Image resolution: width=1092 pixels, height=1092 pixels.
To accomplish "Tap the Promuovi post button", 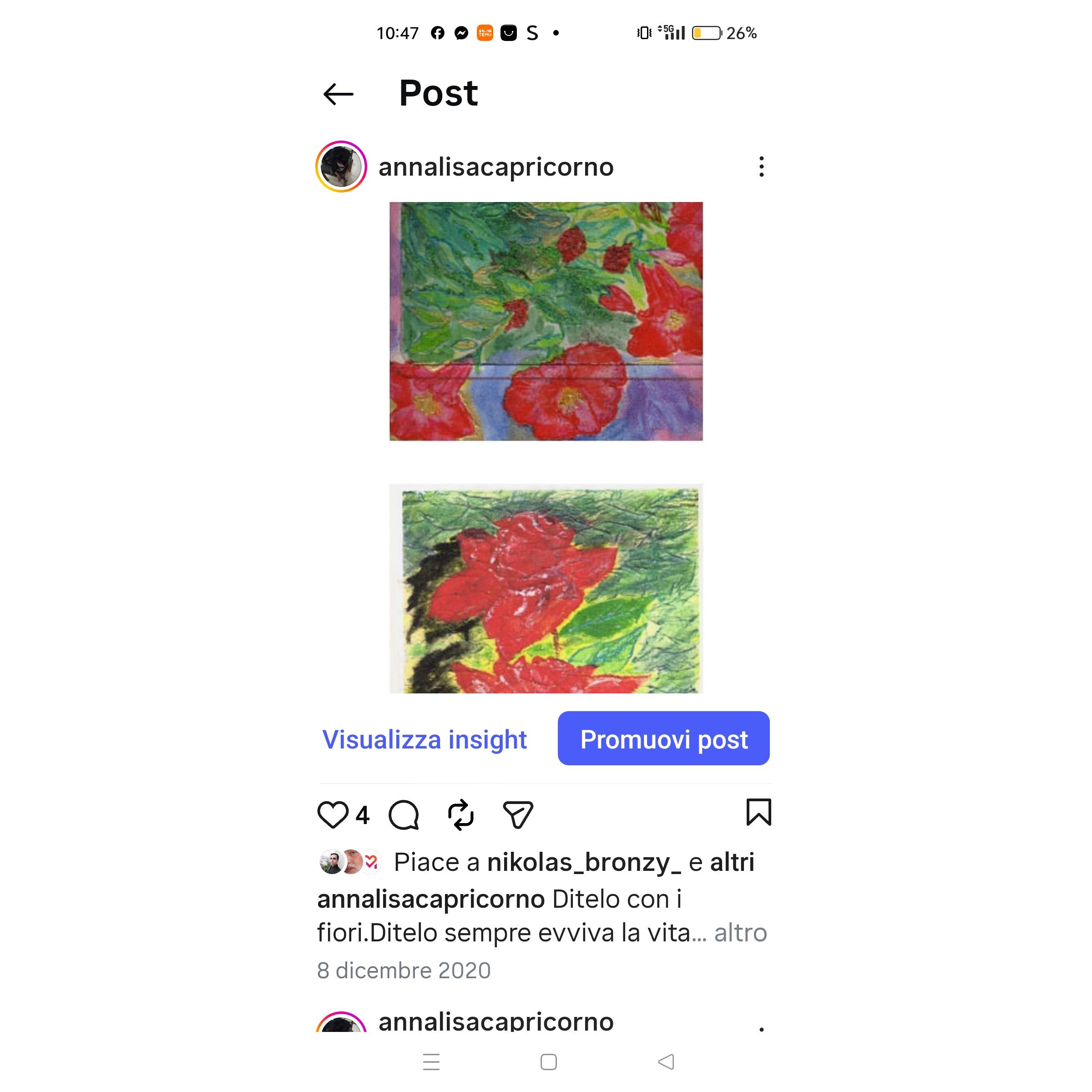I will [663, 739].
